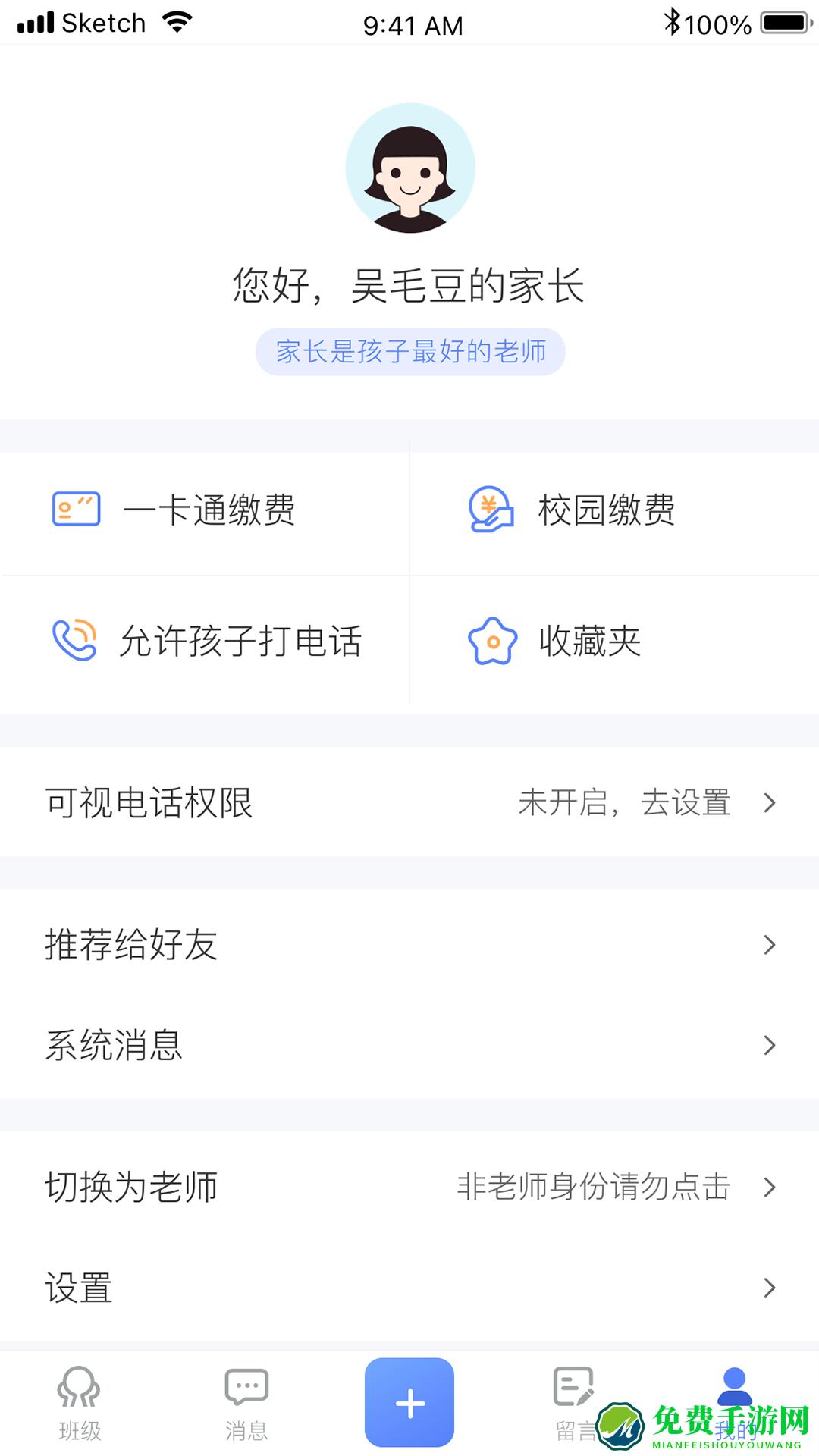Tap 切换为老师 to switch roles
This screenshot has width=819, height=1456.
130,1188
